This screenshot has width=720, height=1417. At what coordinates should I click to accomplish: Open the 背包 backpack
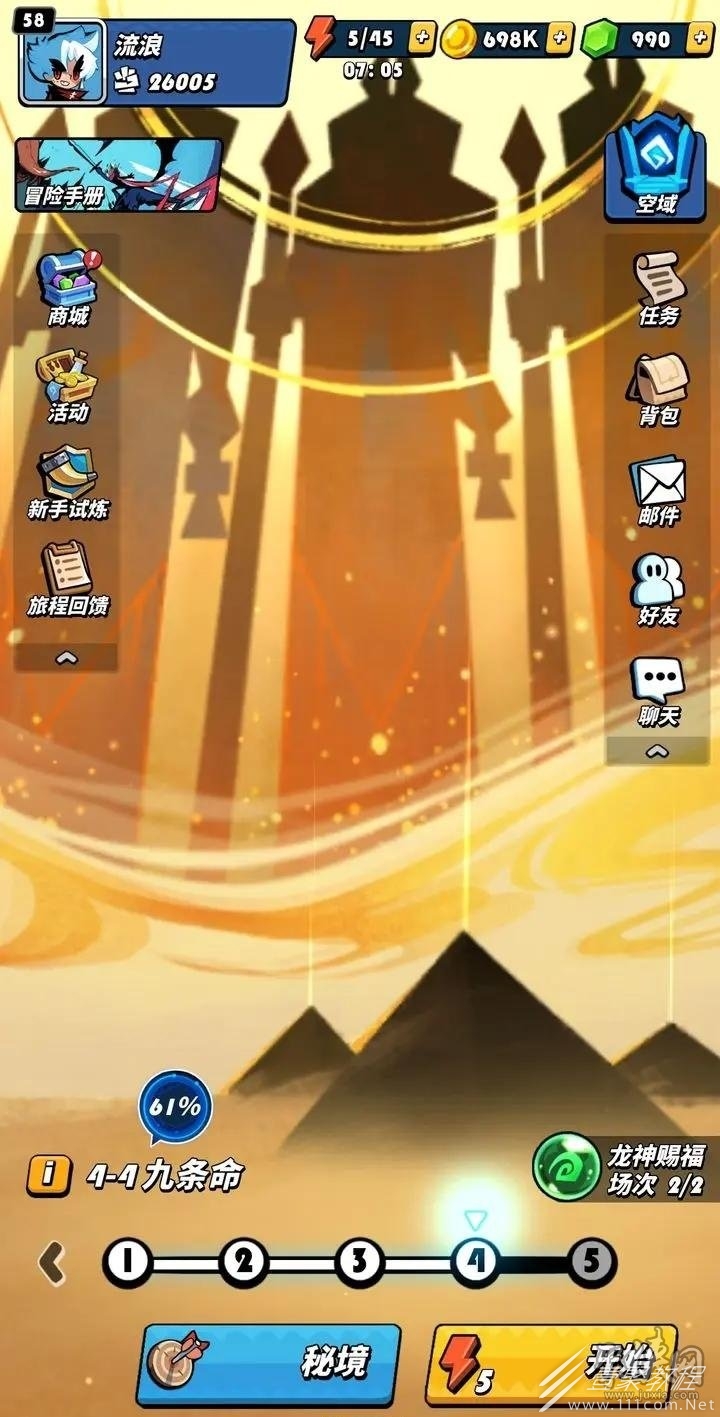[x=658, y=388]
